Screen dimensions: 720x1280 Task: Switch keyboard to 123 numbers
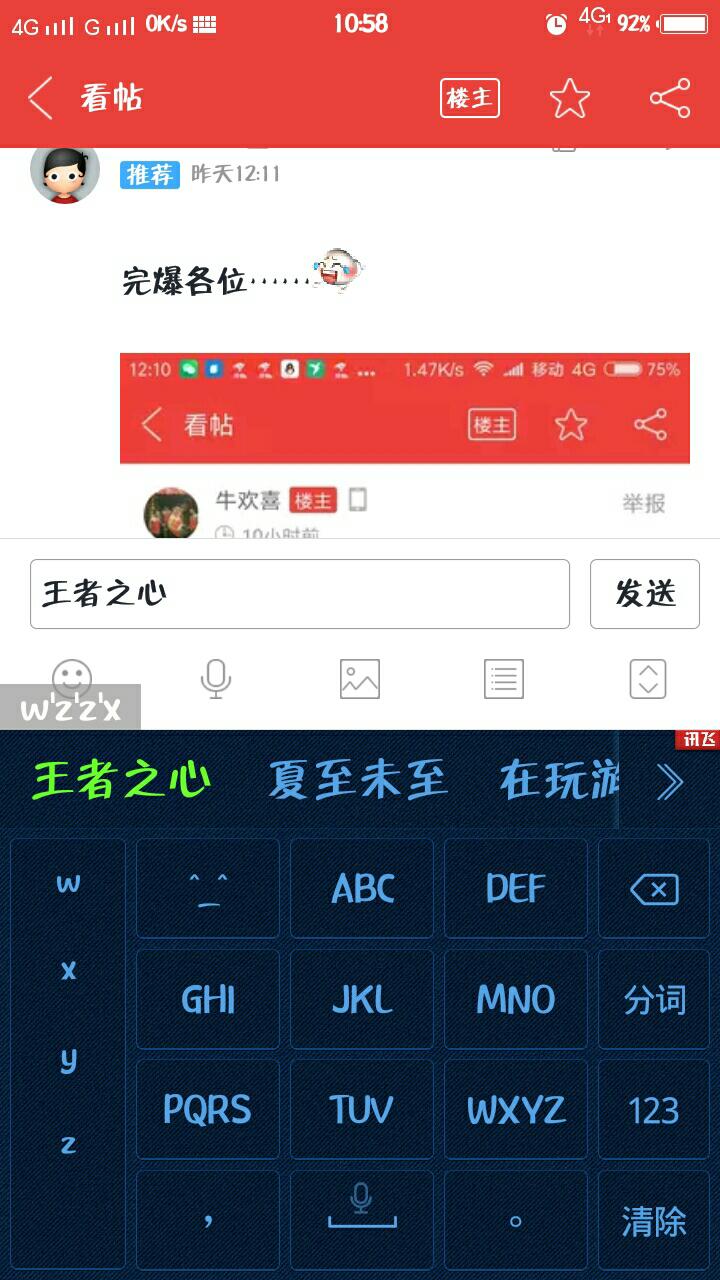tap(655, 1110)
